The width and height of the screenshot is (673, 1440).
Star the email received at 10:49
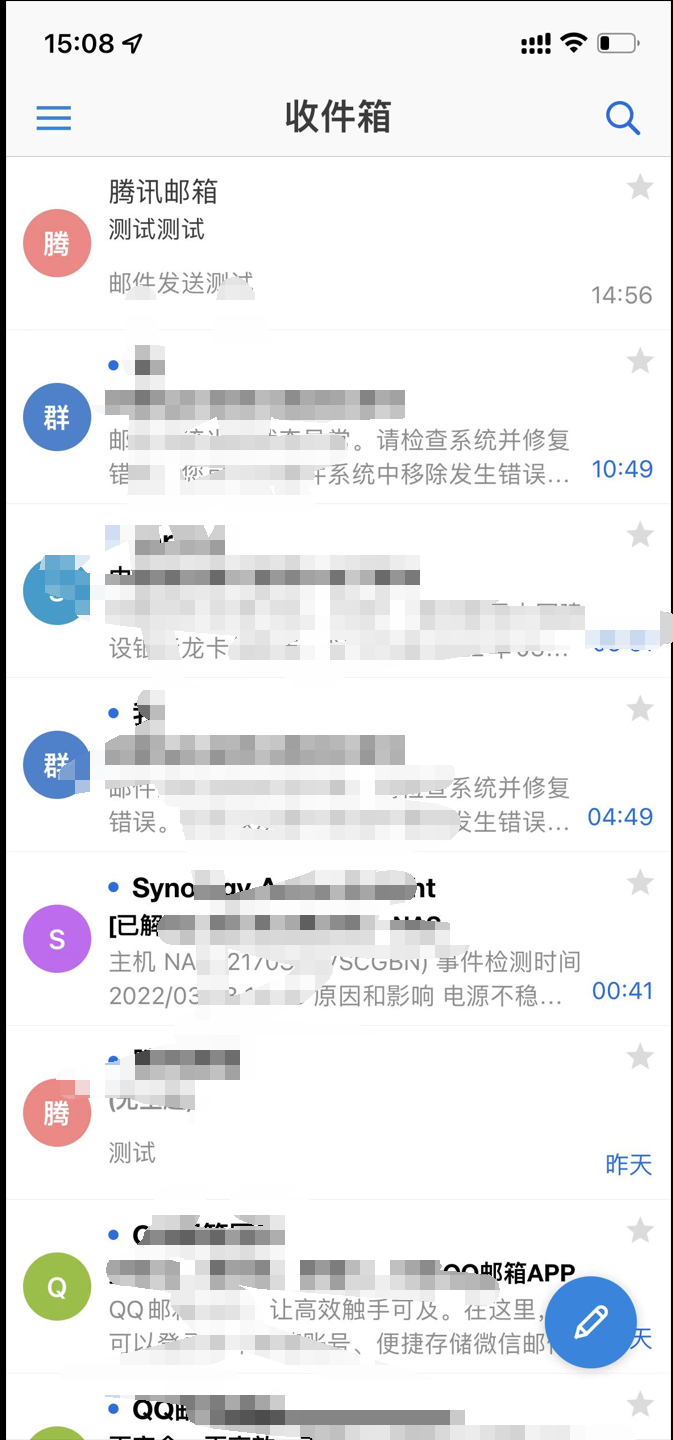tap(640, 361)
